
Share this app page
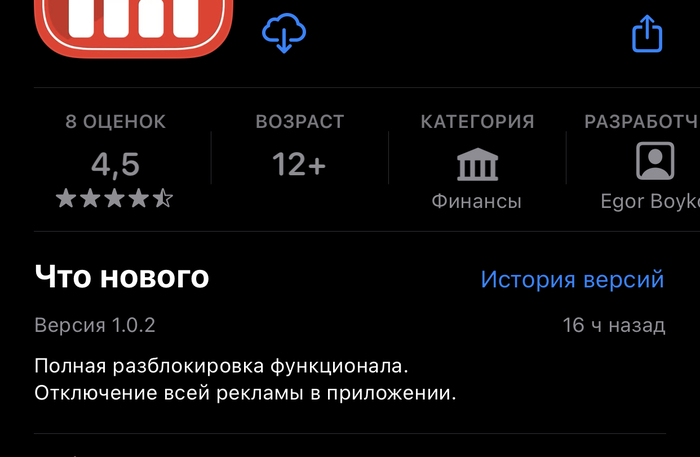648,34
